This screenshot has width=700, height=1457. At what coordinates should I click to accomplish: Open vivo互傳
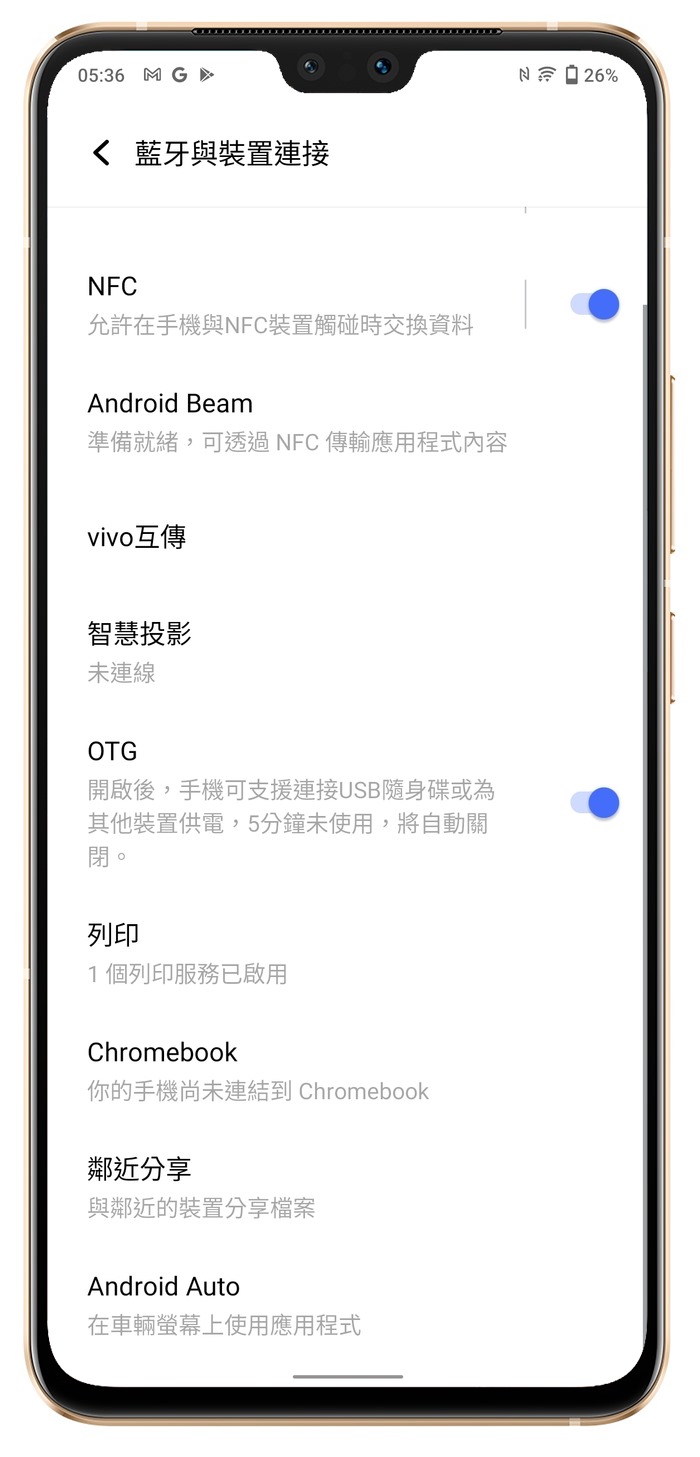[x=137, y=537]
